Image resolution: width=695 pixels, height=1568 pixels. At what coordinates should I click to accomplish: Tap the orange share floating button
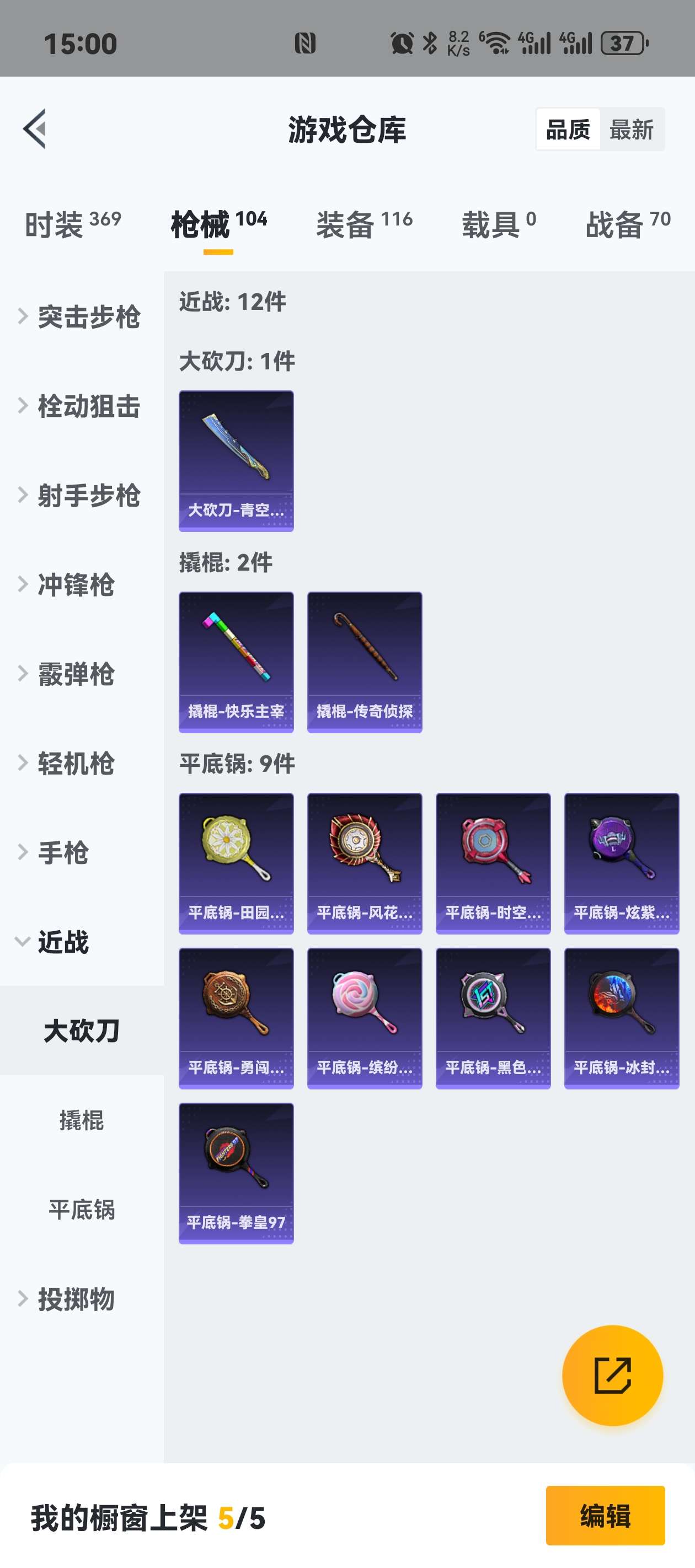[x=612, y=1375]
